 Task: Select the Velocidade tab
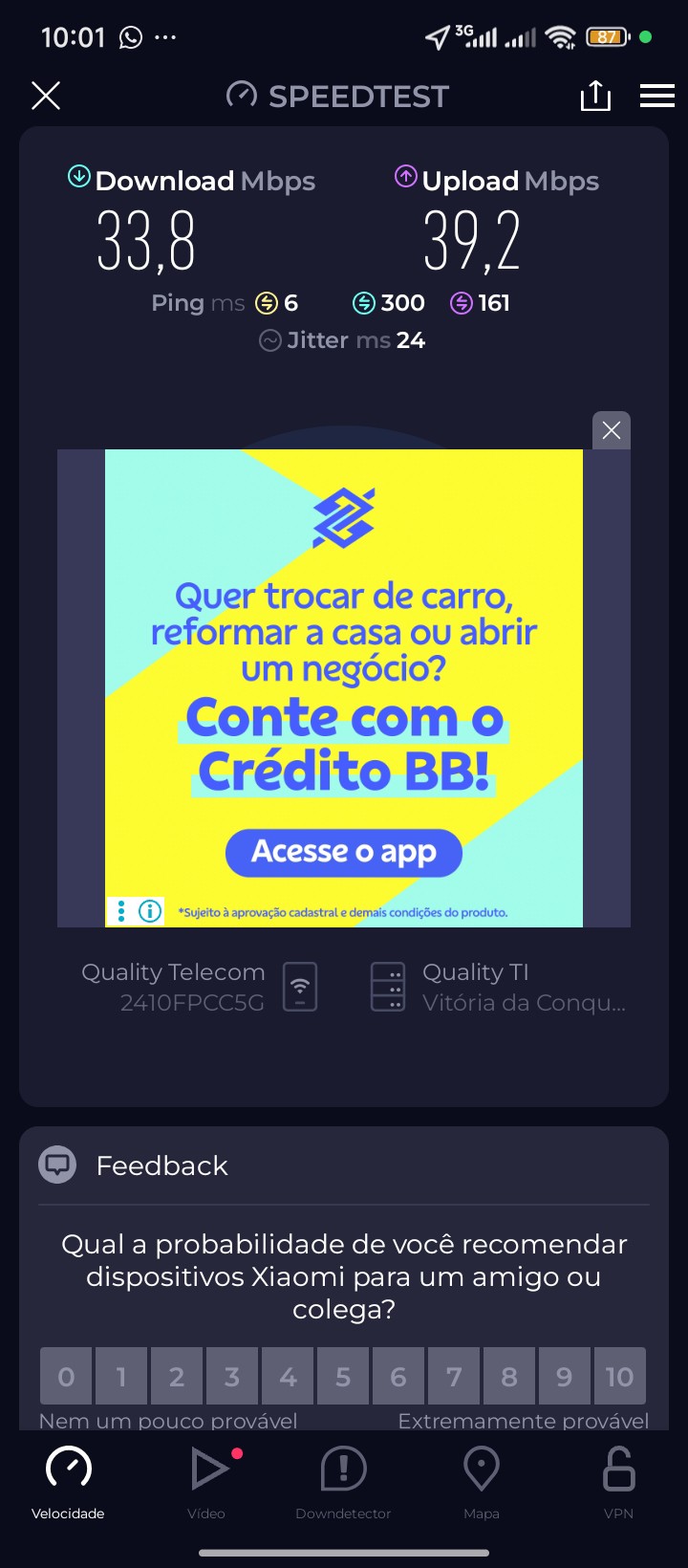[68, 1482]
